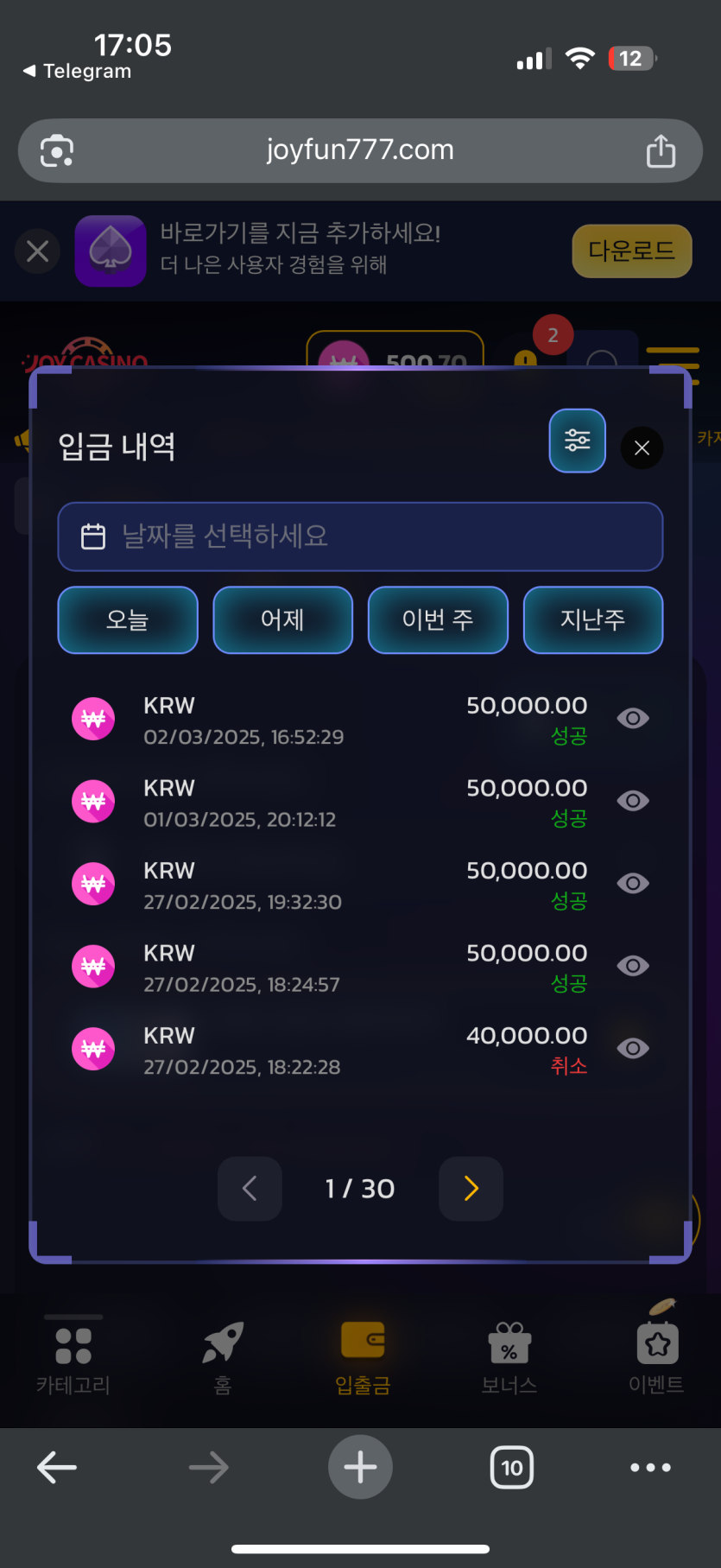Filter deposits by 지난주
721x1568 pixels.
(x=592, y=619)
